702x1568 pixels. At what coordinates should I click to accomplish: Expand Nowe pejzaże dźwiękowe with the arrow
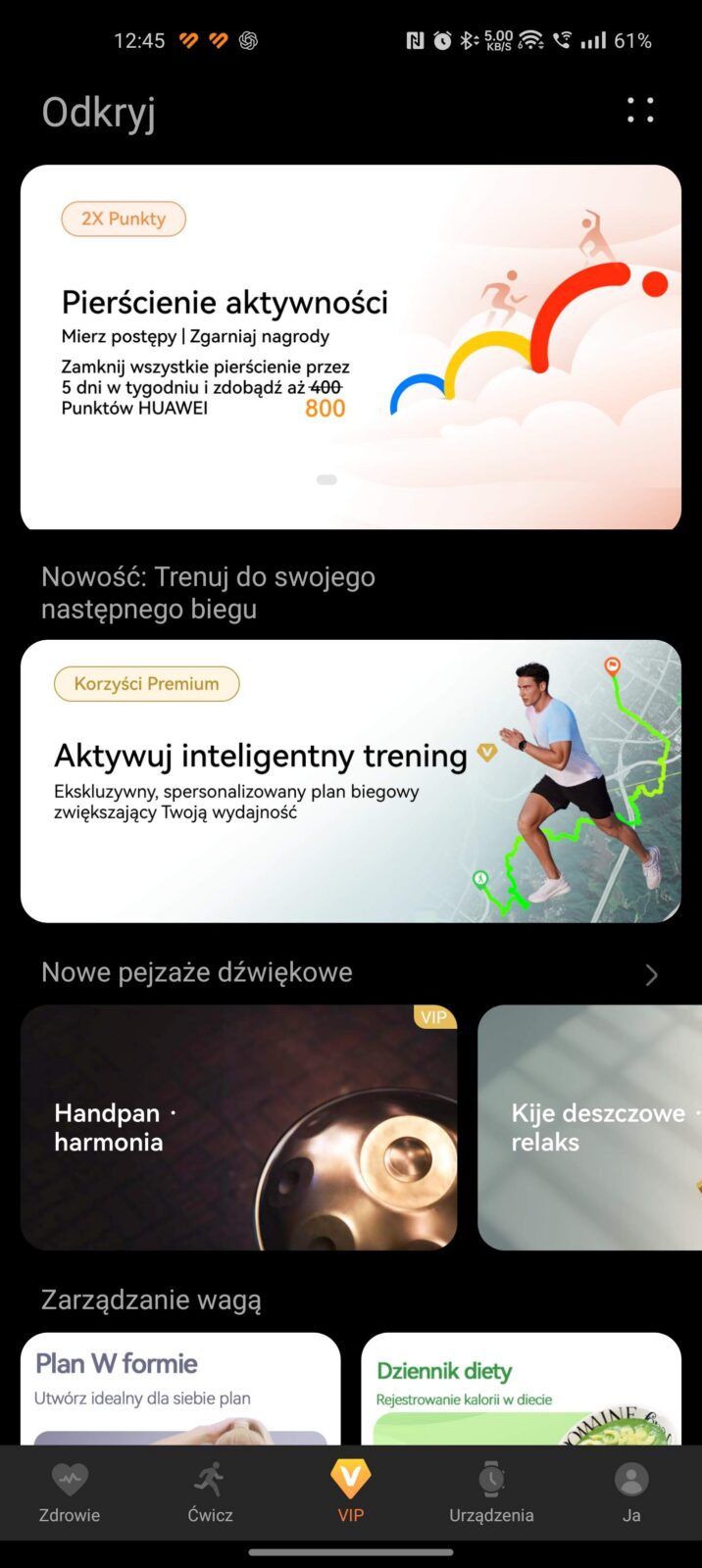click(x=651, y=974)
